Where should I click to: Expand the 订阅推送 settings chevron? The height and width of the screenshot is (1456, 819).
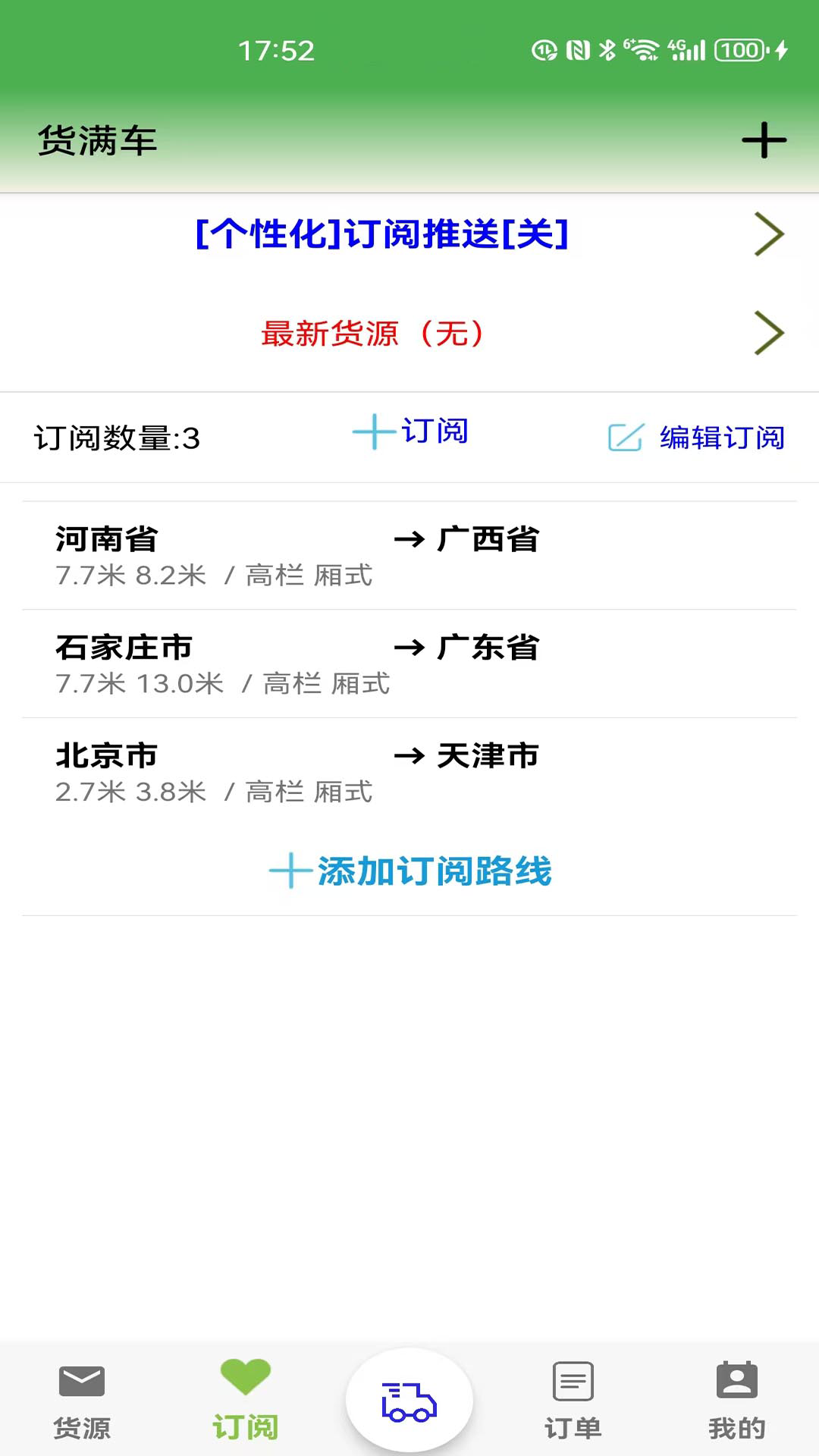point(769,234)
